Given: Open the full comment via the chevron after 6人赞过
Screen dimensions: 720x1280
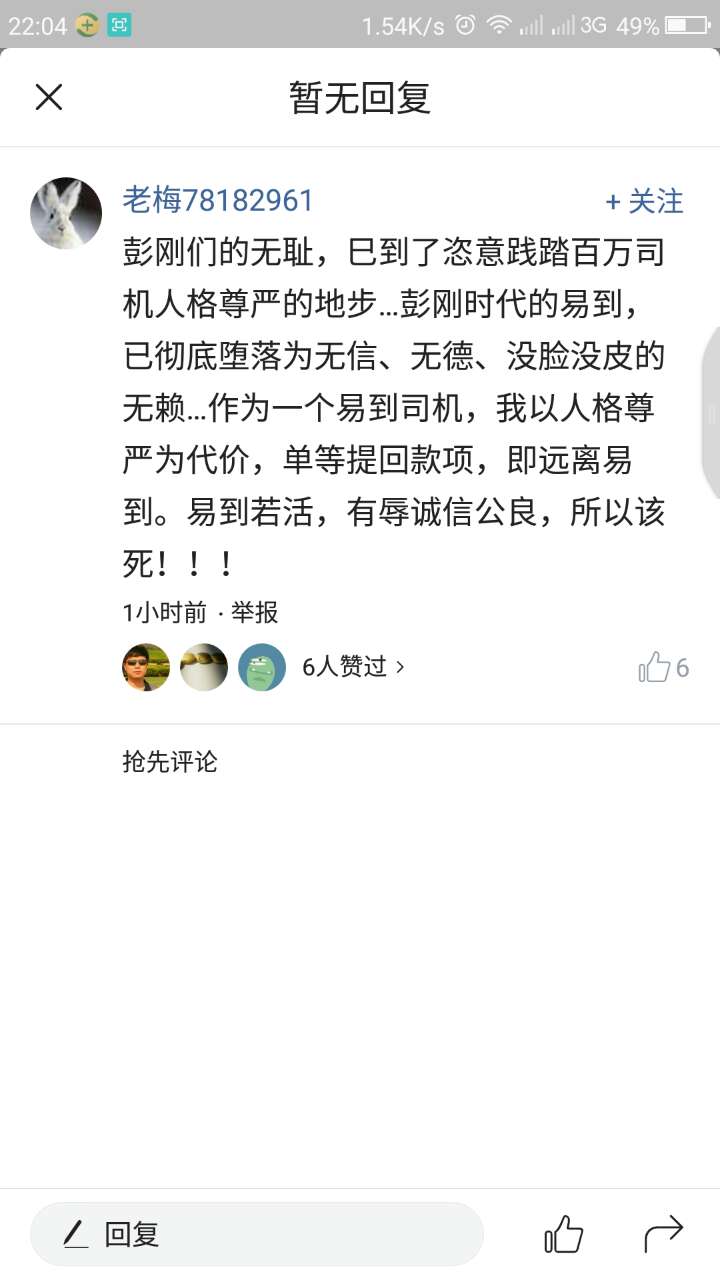Looking at the screenshot, I should pos(399,666).
